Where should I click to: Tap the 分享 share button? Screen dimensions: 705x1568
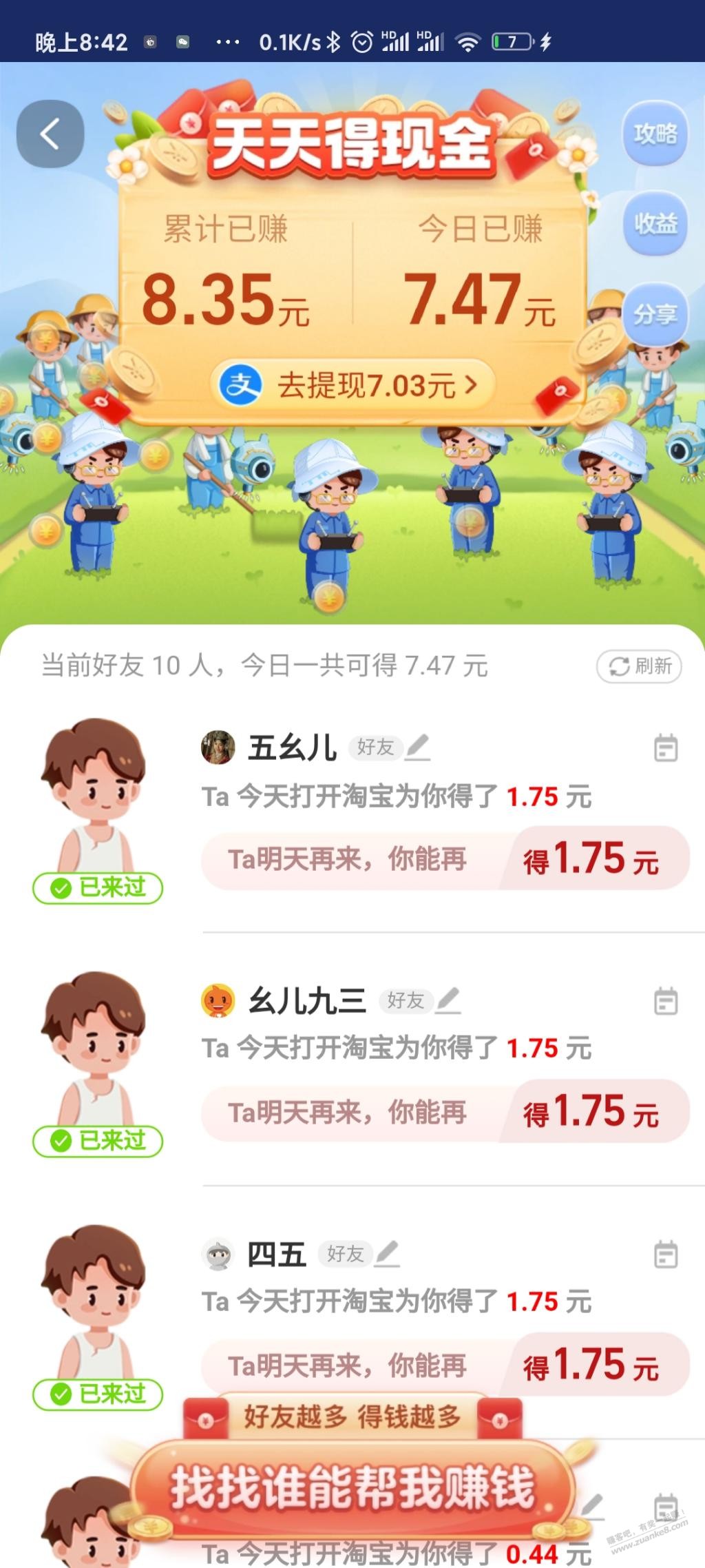point(655,315)
